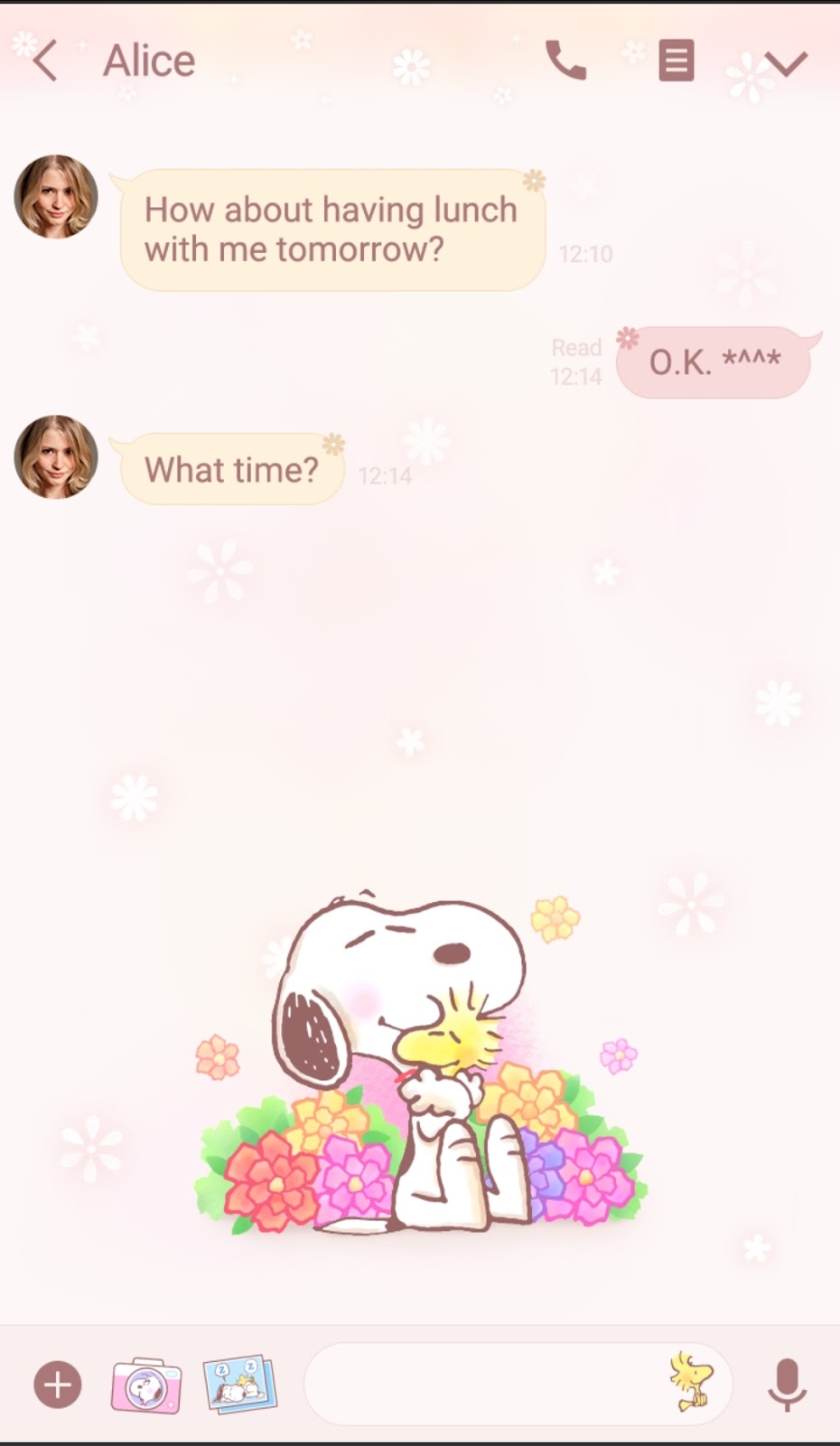Open the photo gallery picker
Screen dimensions: 840x1446
coord(239,1384)
